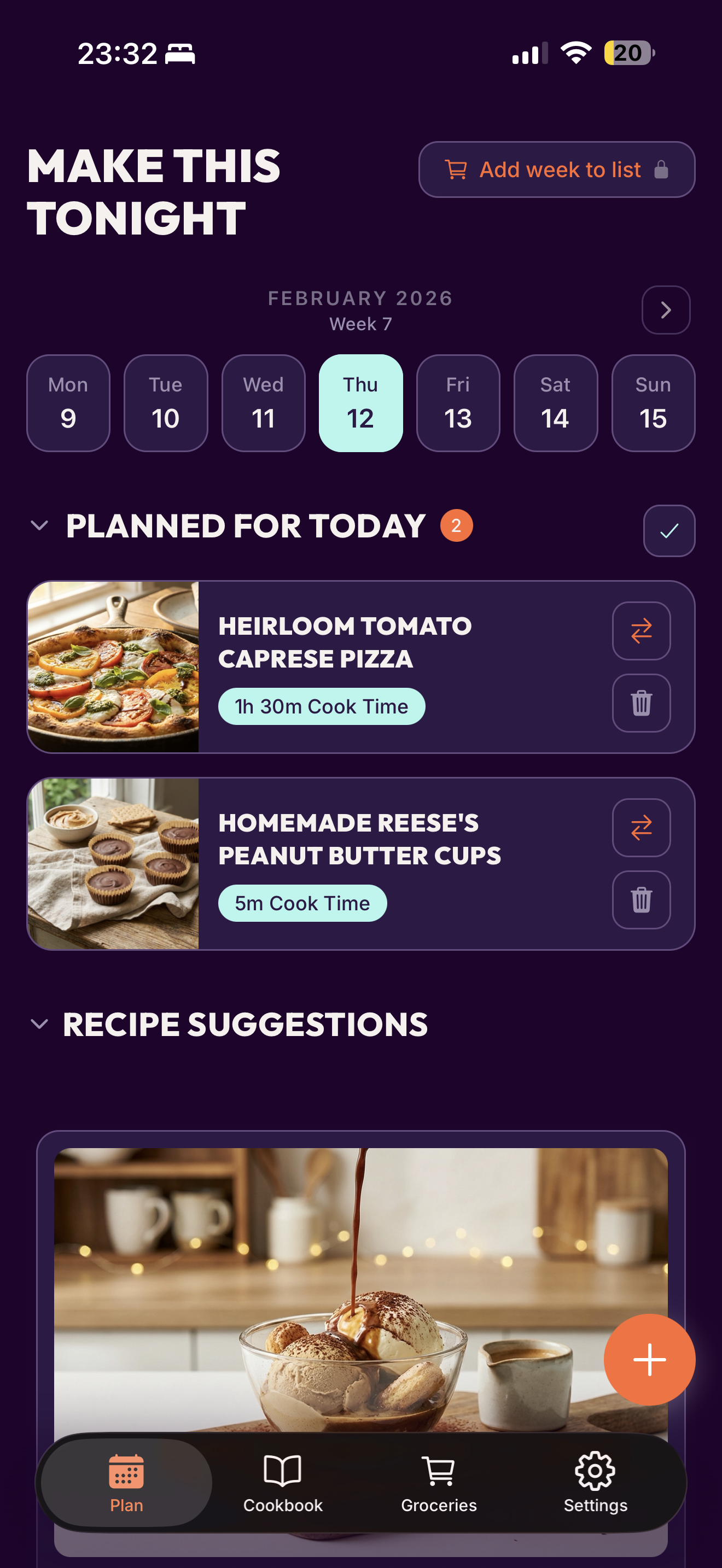Delete the Caprese Pizza from today's plan
The width and height of the screenshot is (722, 1568).
(x=641, y=704)
